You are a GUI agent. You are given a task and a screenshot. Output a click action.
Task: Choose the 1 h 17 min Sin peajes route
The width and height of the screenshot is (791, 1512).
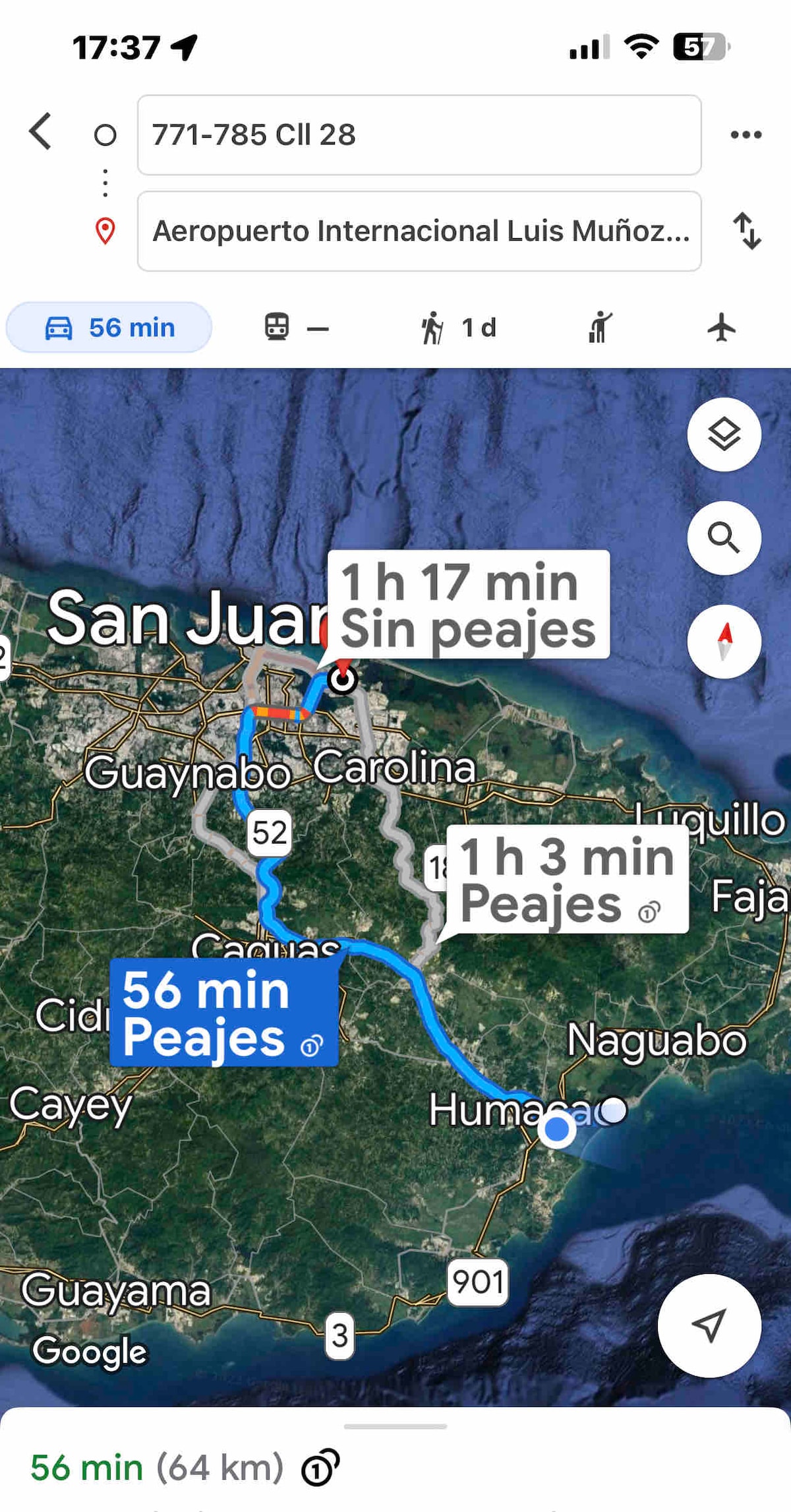pos(468,605)
